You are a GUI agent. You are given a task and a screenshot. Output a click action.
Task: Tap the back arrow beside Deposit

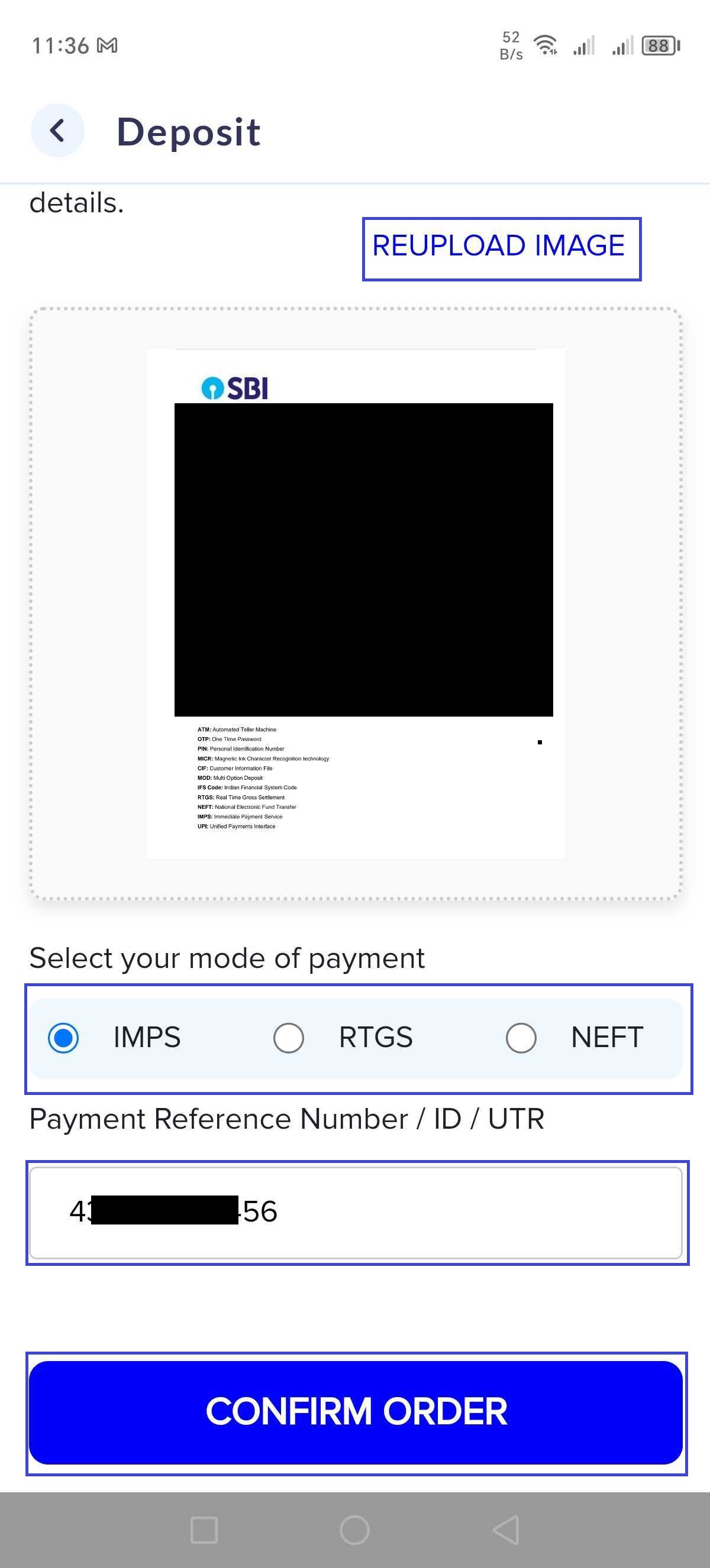[x=57, y=129]
